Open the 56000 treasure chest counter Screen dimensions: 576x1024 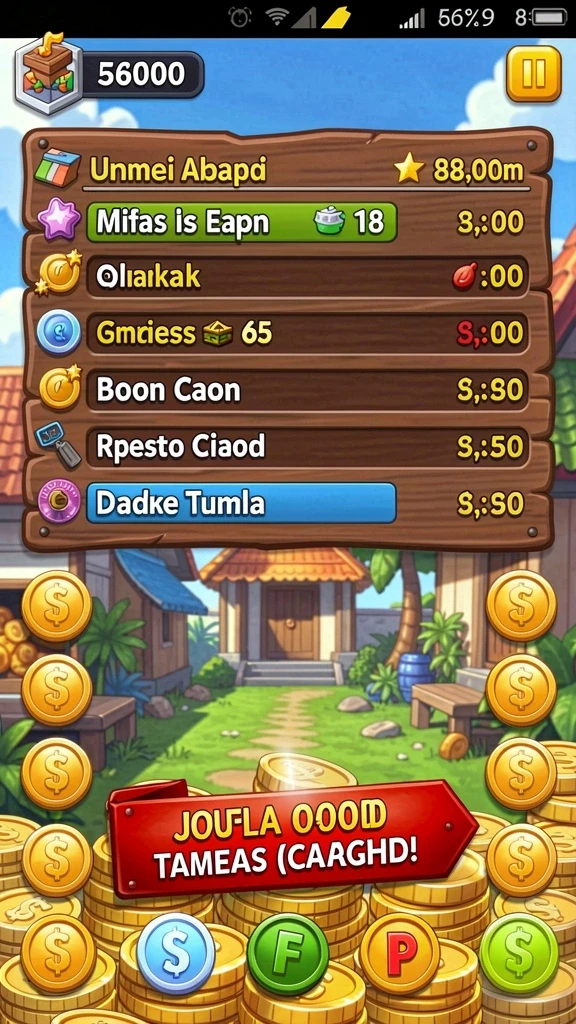(x=109, y=74)
